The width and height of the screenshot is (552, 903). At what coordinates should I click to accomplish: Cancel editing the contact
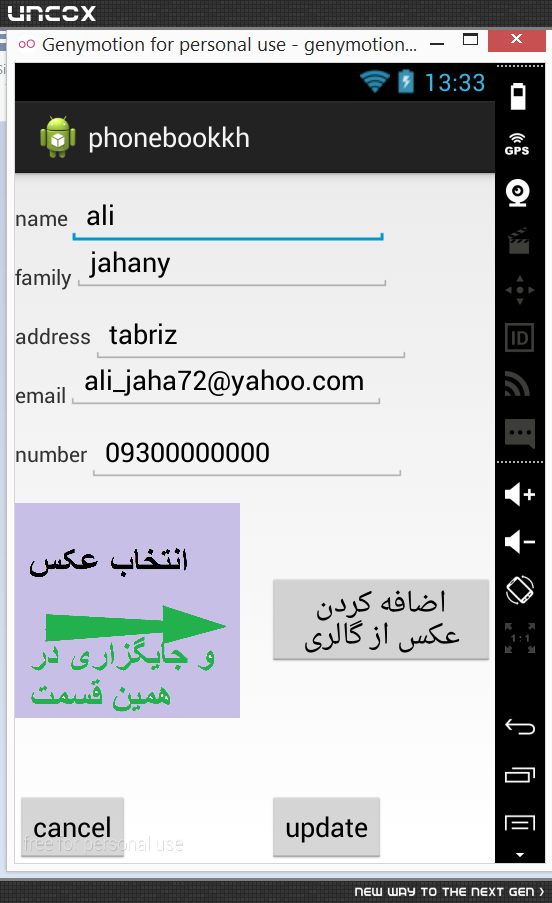(x=73, y=828)
